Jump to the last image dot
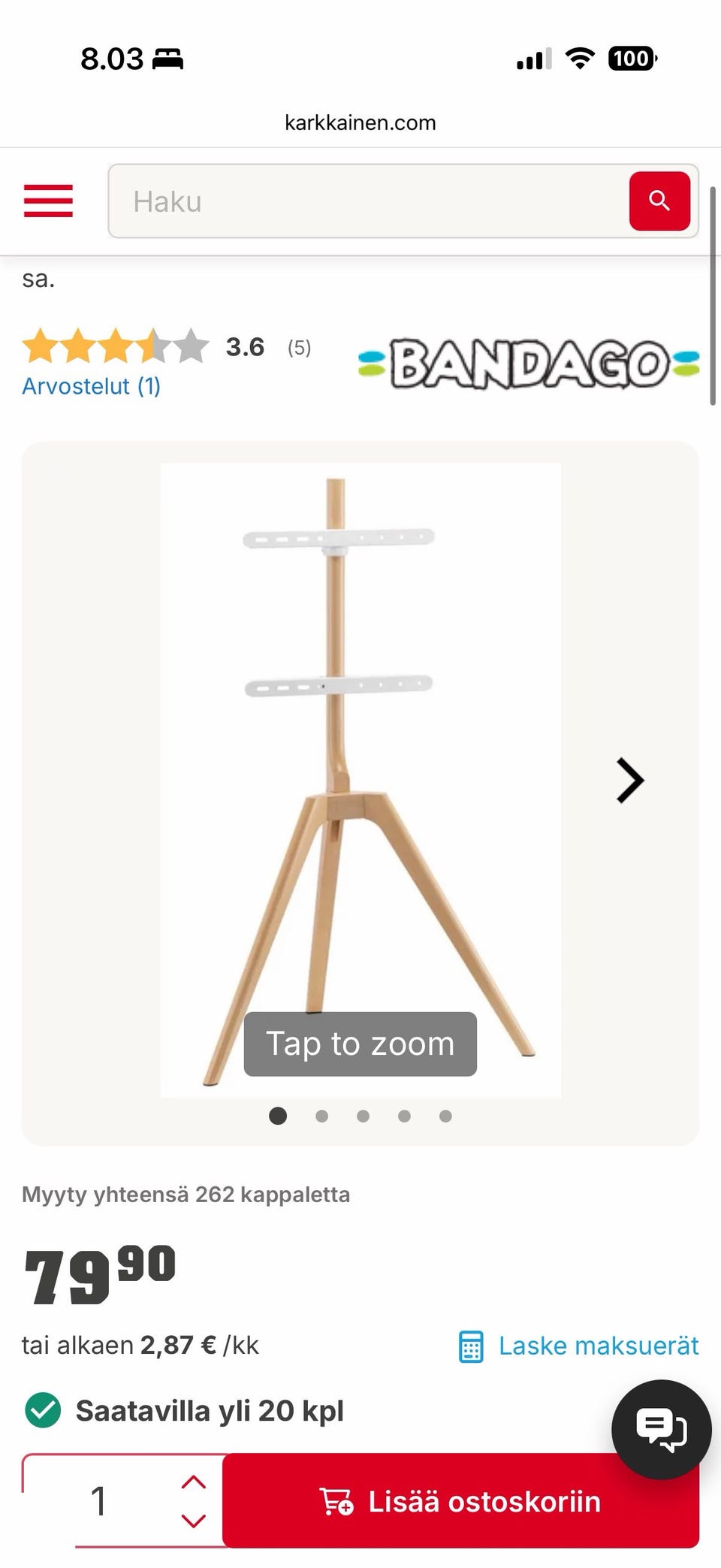Viewport: 721px width, 1568px height. tap(445, 1116)
